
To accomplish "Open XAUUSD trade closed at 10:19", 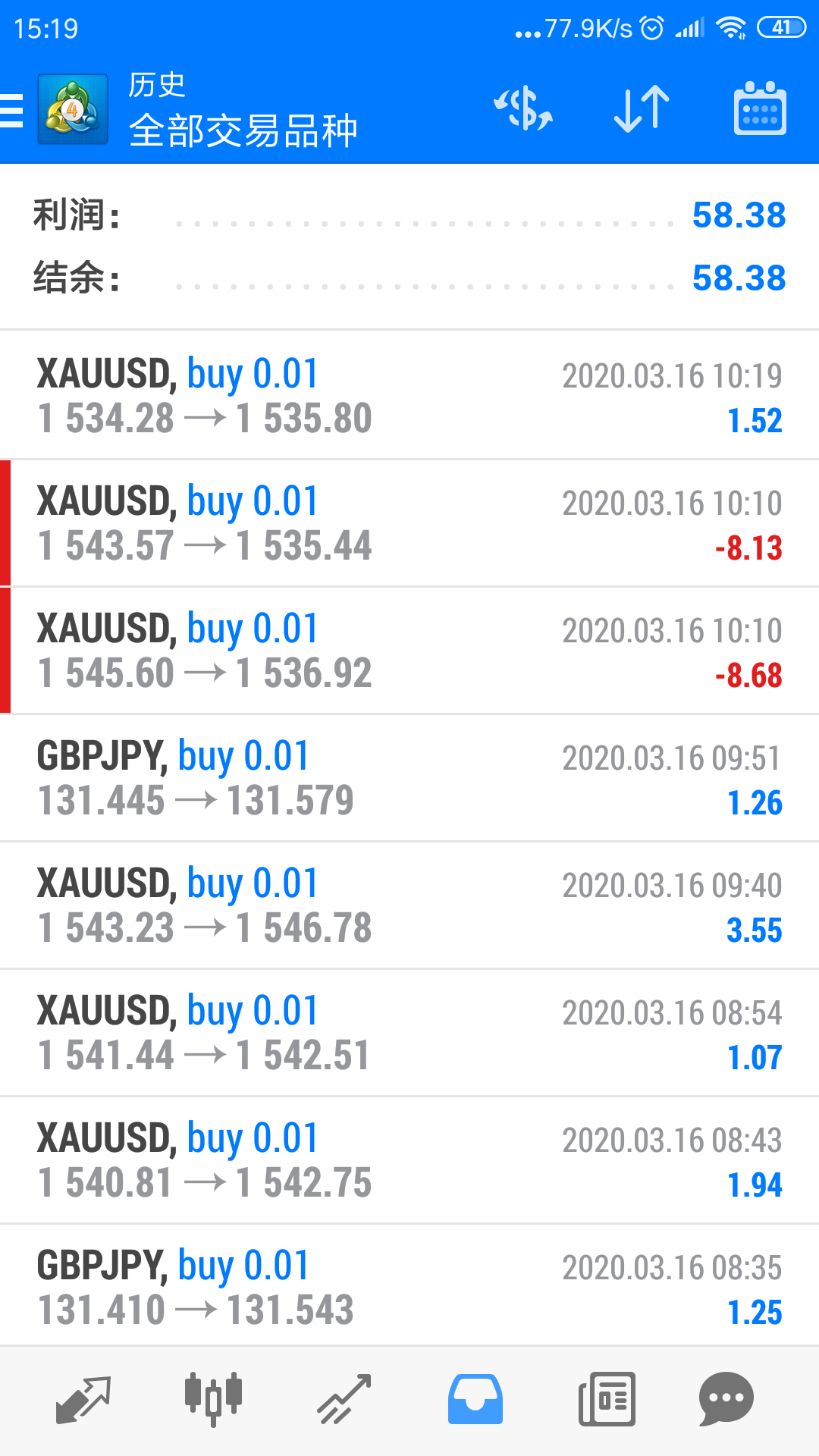I will click(x=409, y=395).
